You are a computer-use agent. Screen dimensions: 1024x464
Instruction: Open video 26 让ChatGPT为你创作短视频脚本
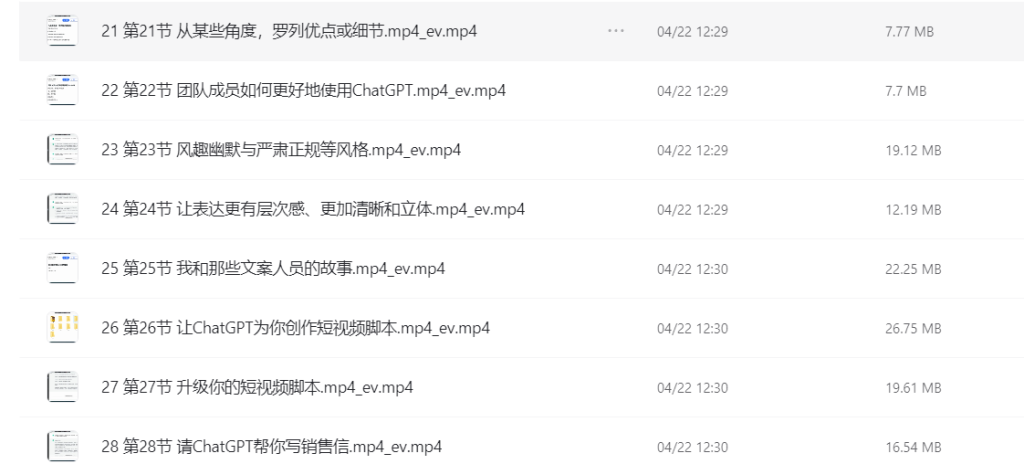295,328
